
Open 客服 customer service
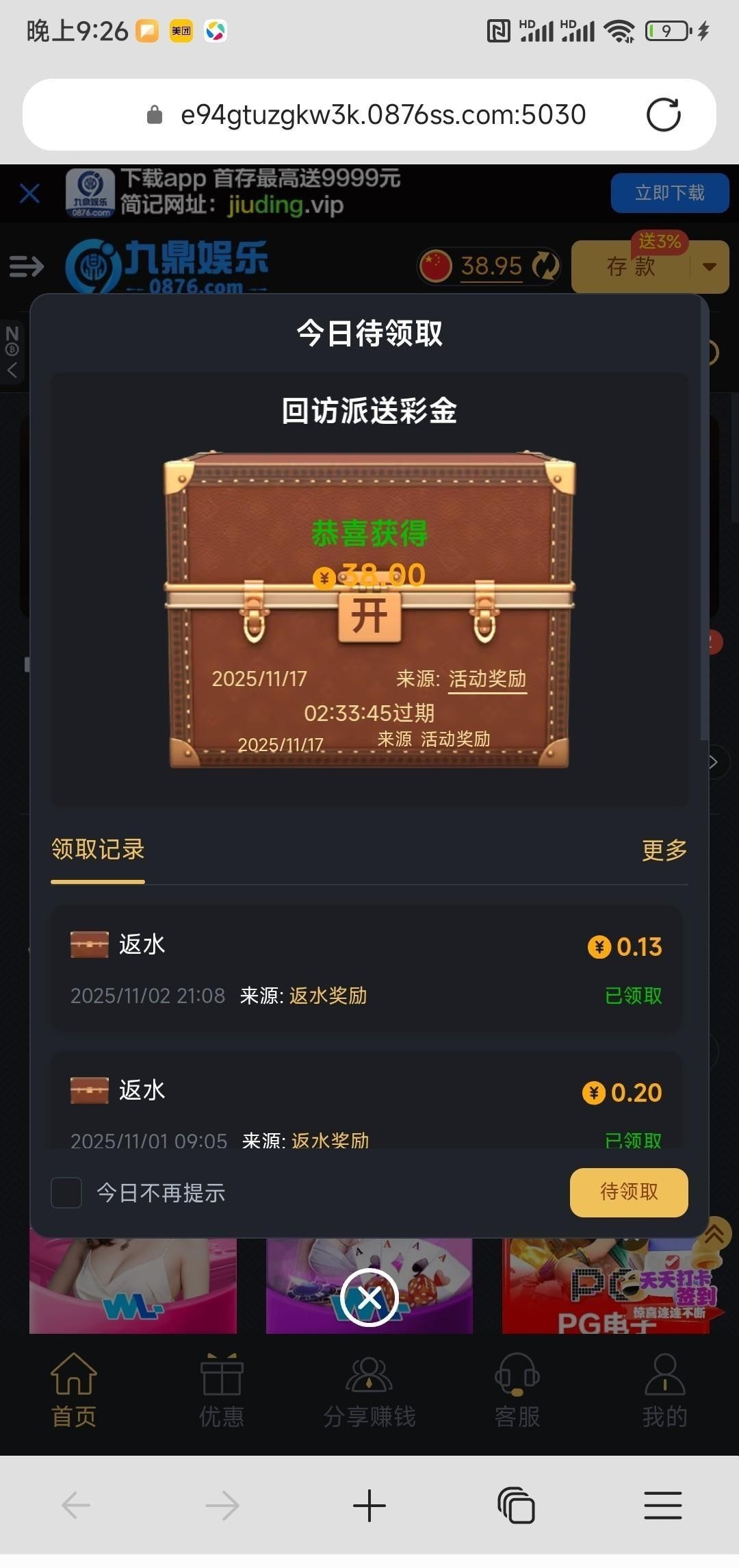pos(517,1391)
